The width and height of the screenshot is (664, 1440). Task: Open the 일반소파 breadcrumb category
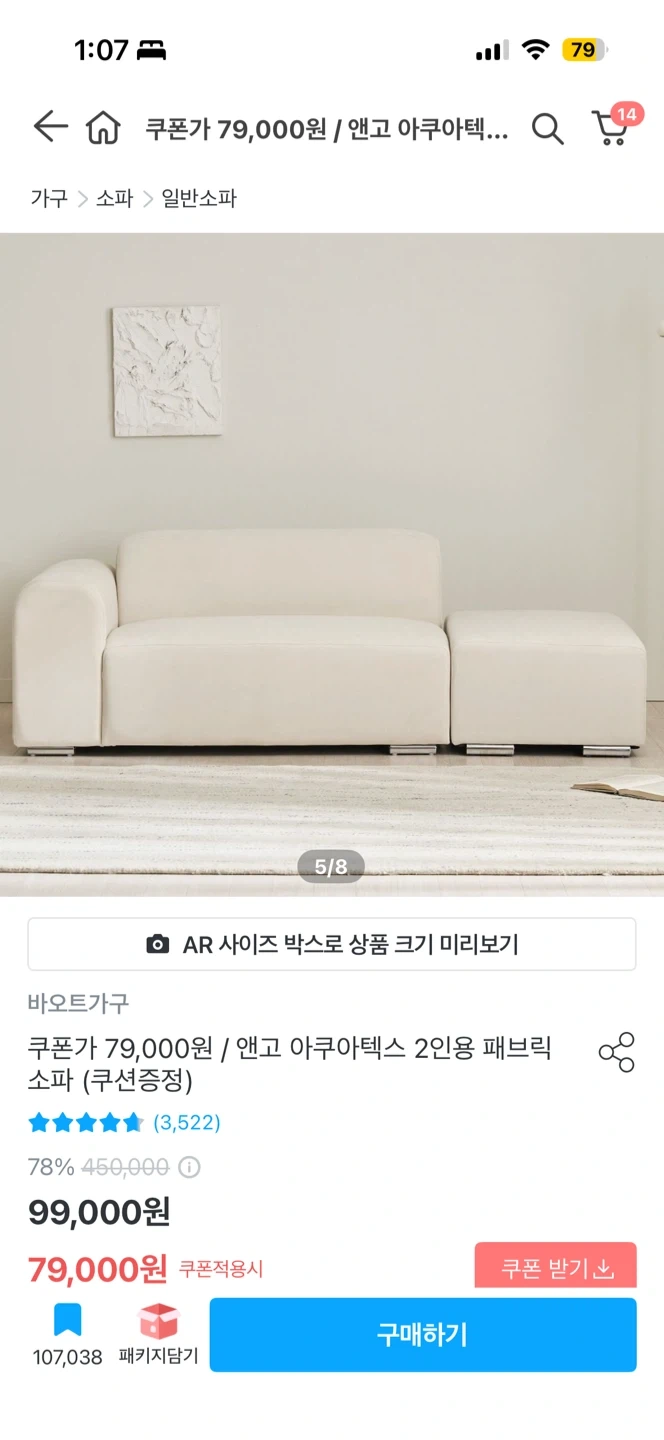(x=199, y=198)
